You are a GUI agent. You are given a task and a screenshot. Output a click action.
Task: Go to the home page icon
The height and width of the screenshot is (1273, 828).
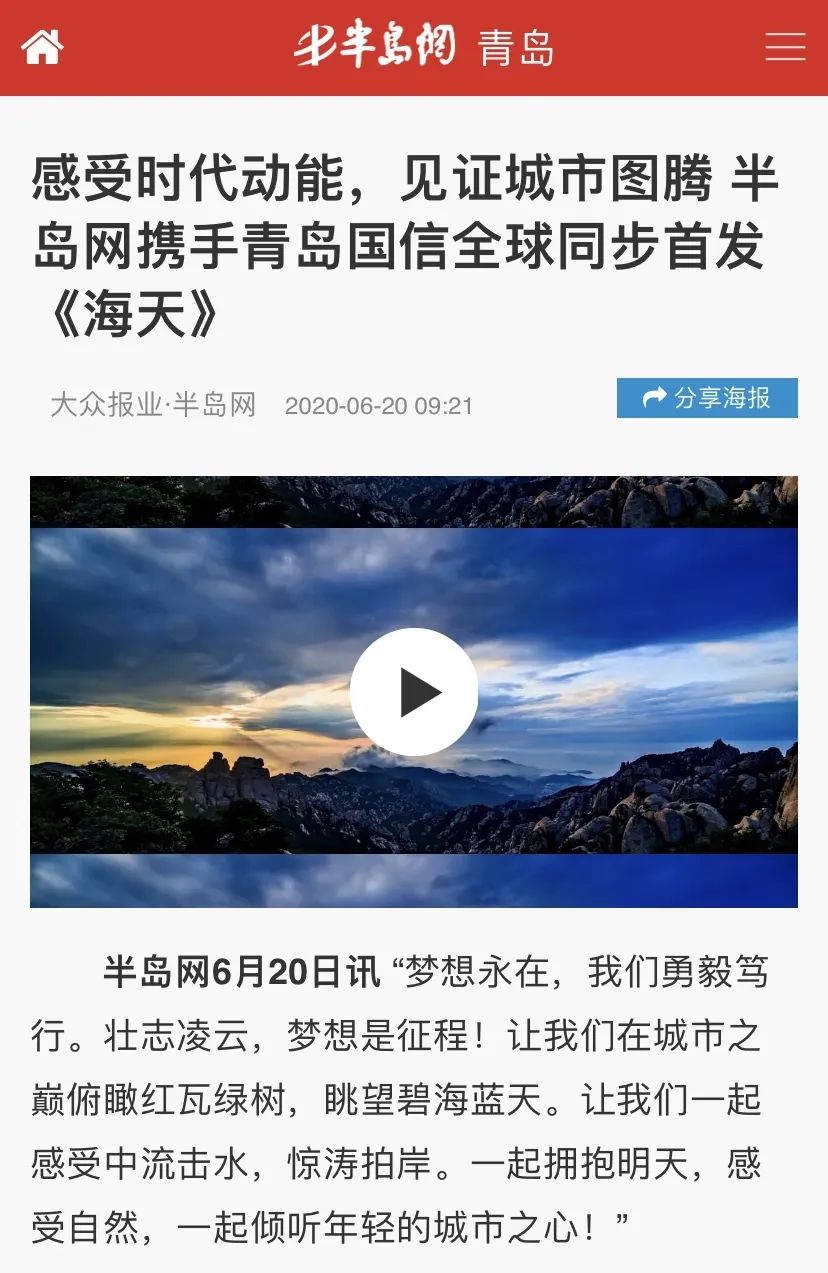(42, 47)
